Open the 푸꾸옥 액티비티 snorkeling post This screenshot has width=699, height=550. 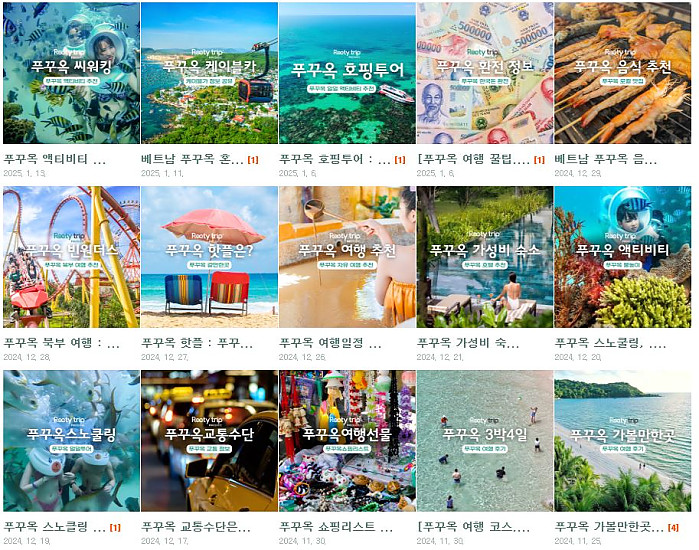tap(622, 257)
